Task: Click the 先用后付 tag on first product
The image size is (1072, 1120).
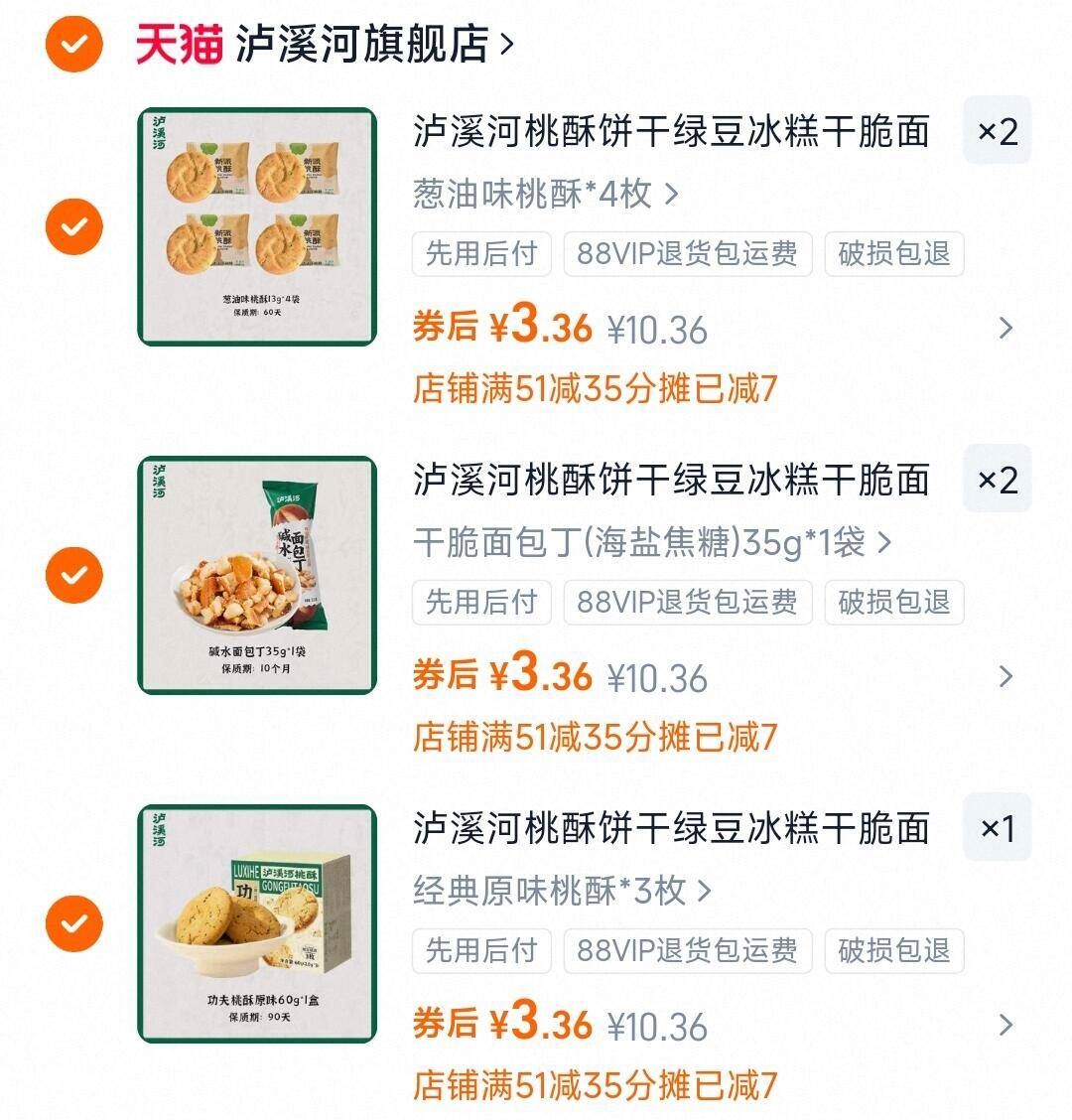Action: tap(480, 254)
